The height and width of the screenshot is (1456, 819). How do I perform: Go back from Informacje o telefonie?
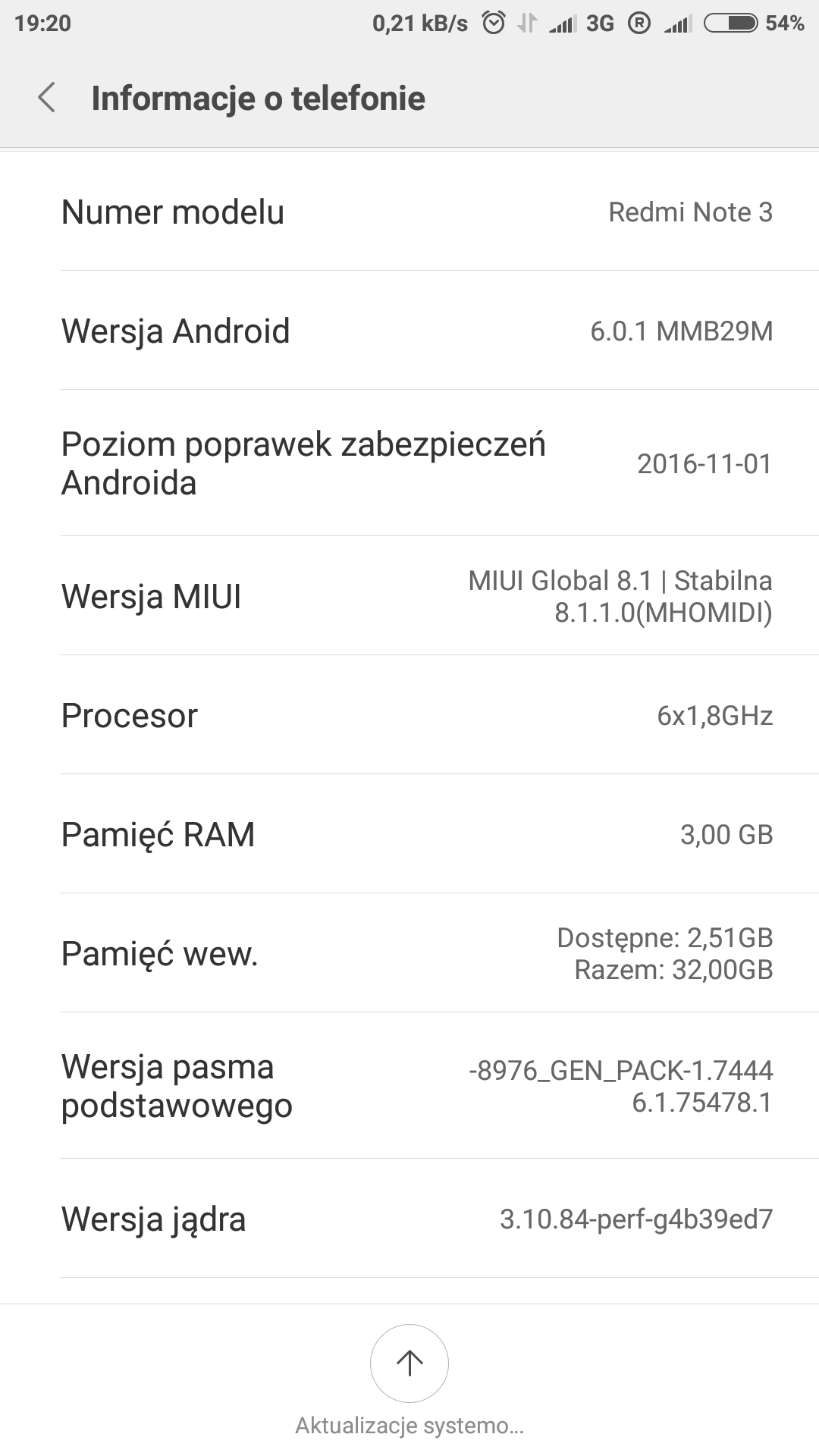click(x=47, y=99)
